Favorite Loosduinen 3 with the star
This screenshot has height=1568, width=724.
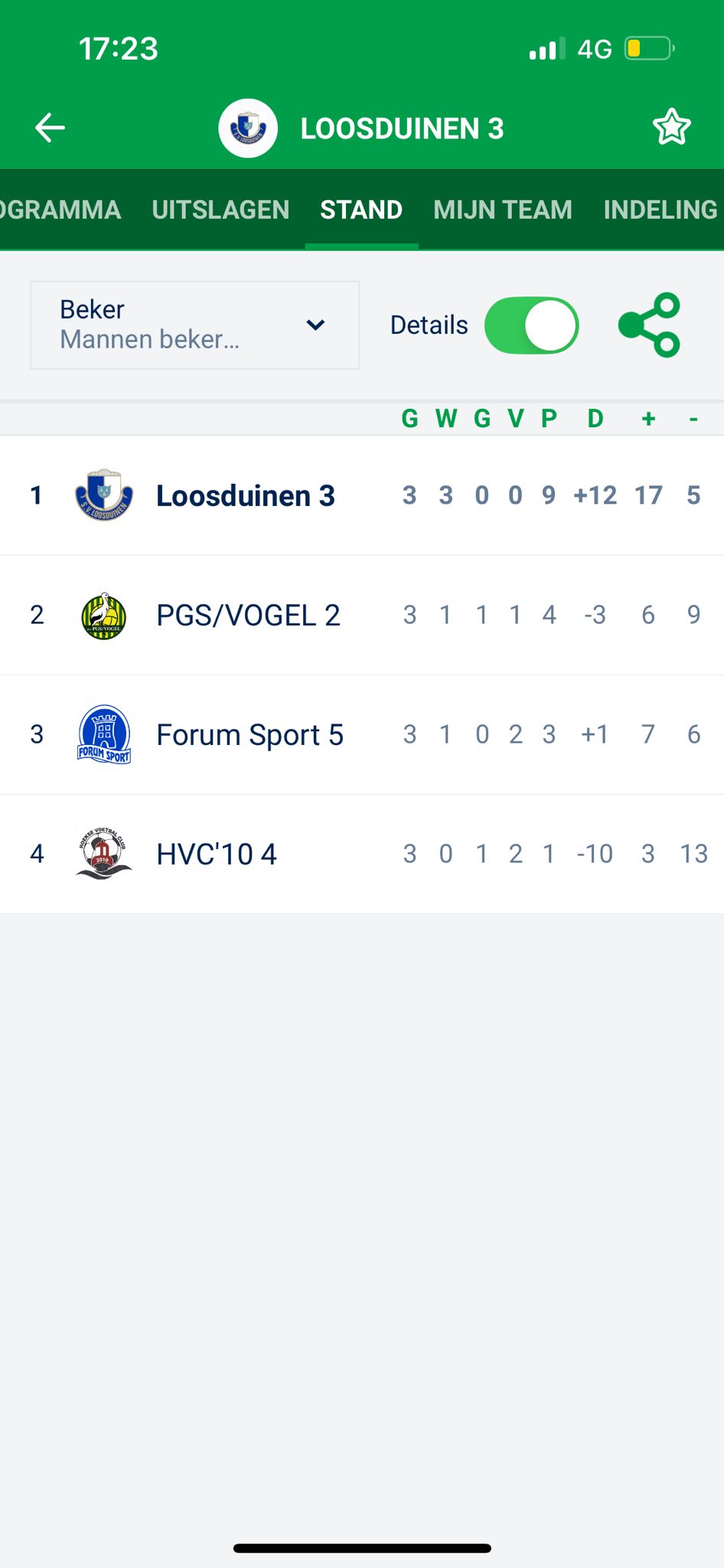pyautogui.click(x=671, y=128)
